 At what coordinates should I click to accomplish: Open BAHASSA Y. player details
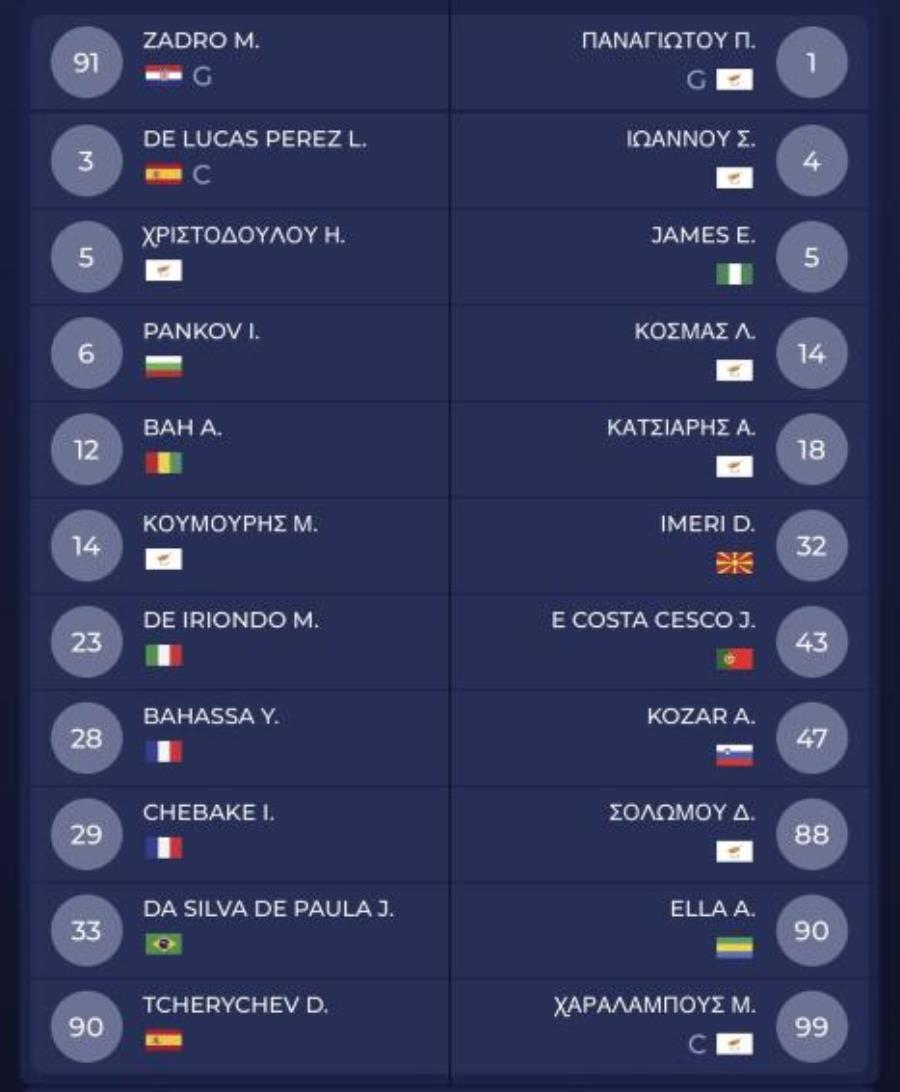(210, 716)
